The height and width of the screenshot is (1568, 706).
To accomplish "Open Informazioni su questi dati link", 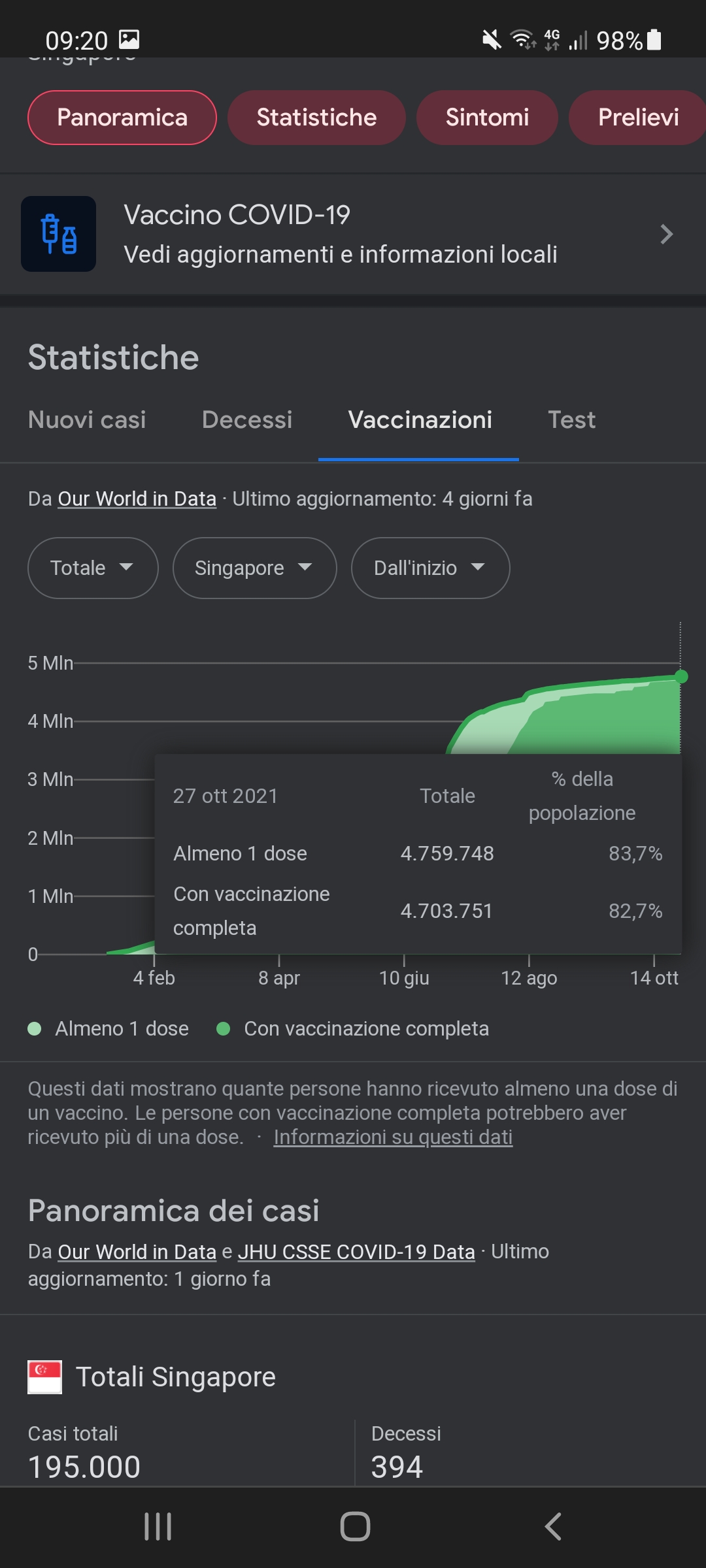I will coord(393,1137).
